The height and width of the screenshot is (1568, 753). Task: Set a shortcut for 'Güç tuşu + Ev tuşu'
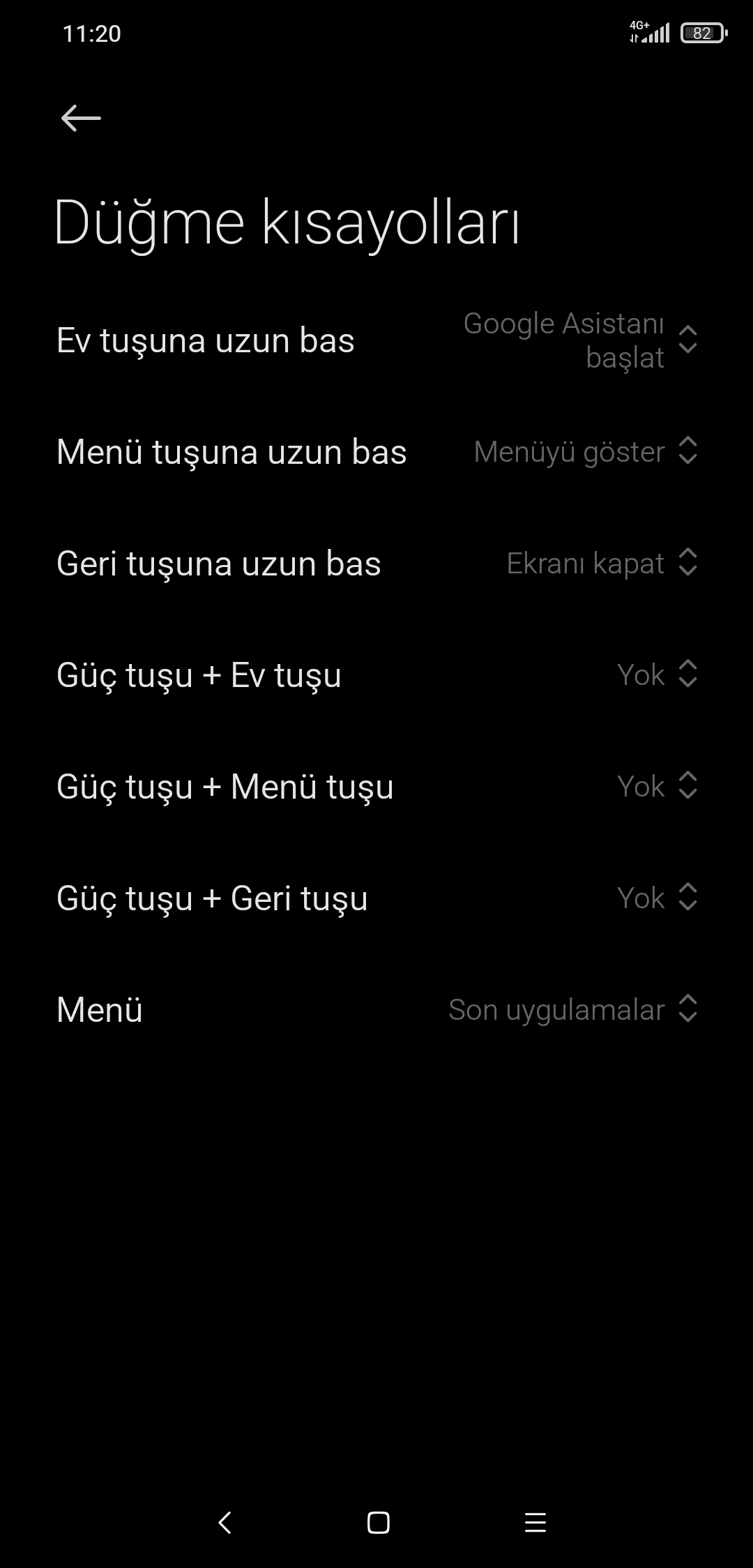376,675
